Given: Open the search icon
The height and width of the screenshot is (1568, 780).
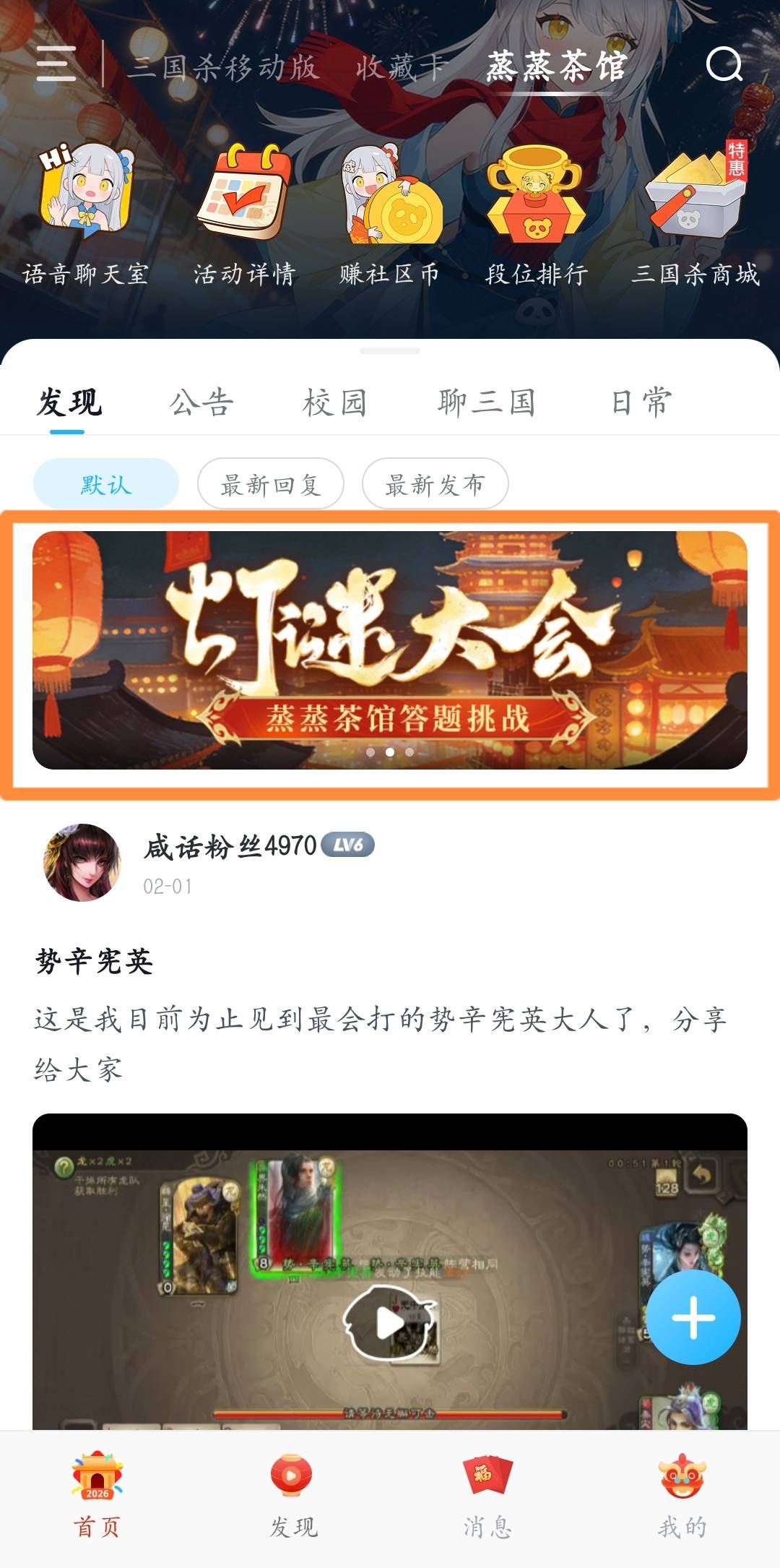Looking at the screenshot, I should point(724,65).
